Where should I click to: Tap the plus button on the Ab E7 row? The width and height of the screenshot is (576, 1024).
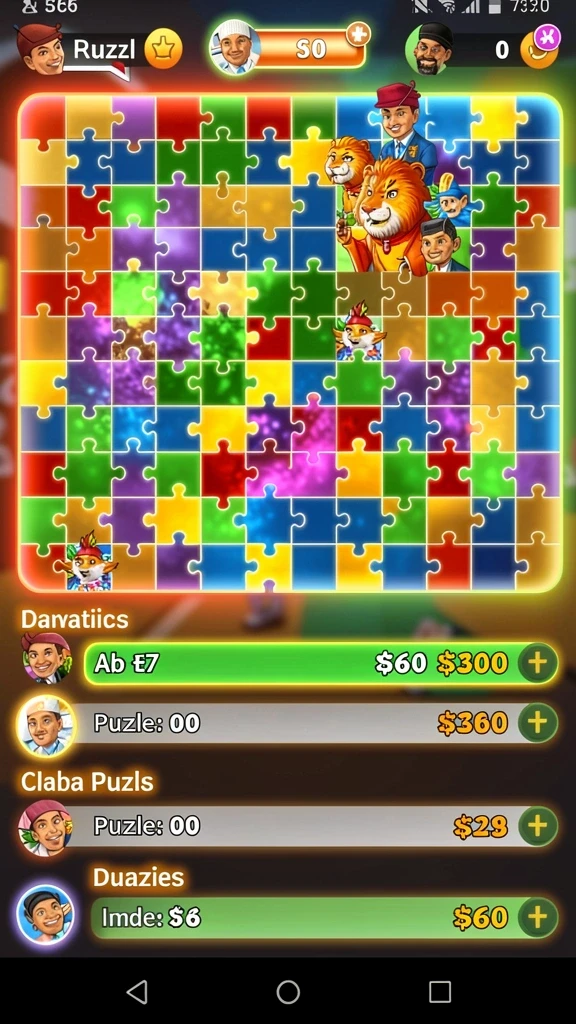point(537,664)
